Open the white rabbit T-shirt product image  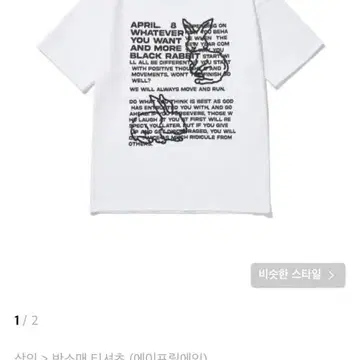click(182, 108)
